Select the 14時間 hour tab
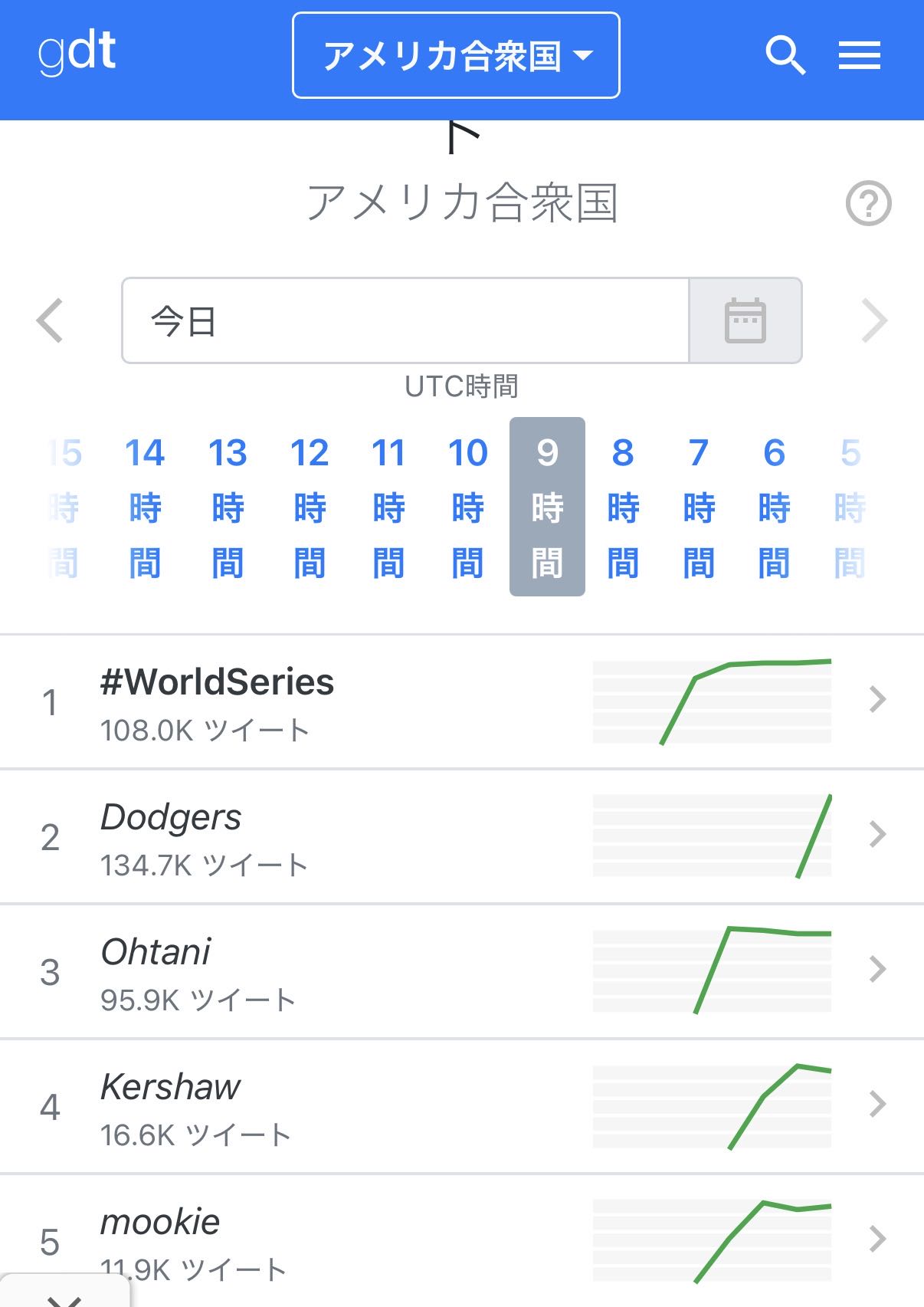The image size is (924, 1307). click(x=145, y=506)
